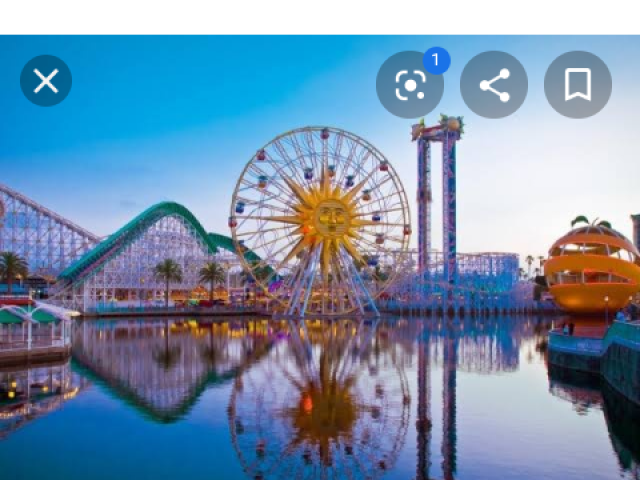The image size is (640, 480).
Task: Share this image
Action: pos(494,85)
